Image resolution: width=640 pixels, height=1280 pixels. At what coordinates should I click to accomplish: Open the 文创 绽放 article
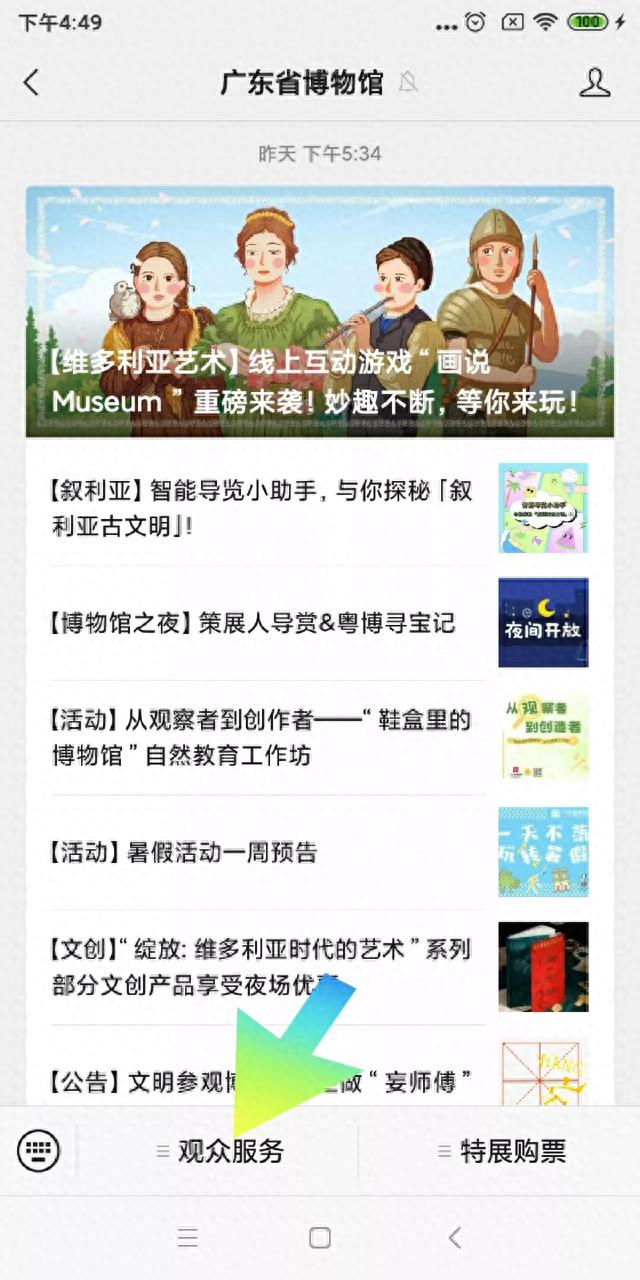click(320, 967)
